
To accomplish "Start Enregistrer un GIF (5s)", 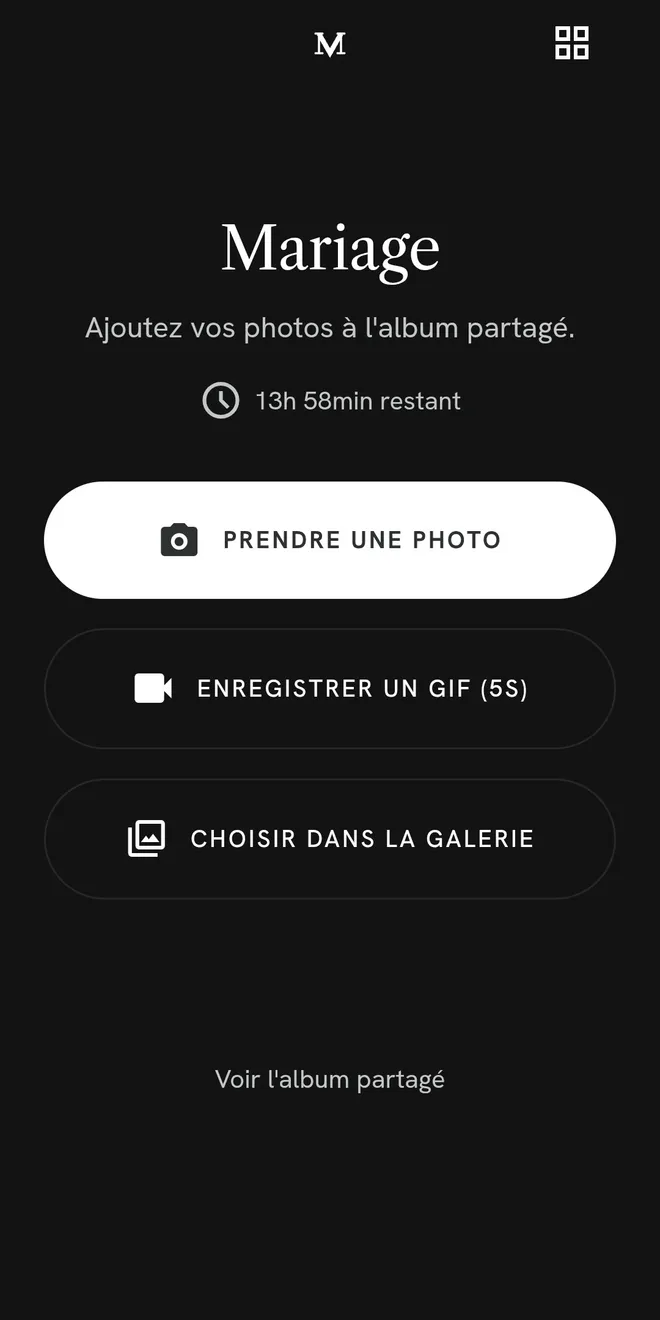I will click(x=330, y=689).
